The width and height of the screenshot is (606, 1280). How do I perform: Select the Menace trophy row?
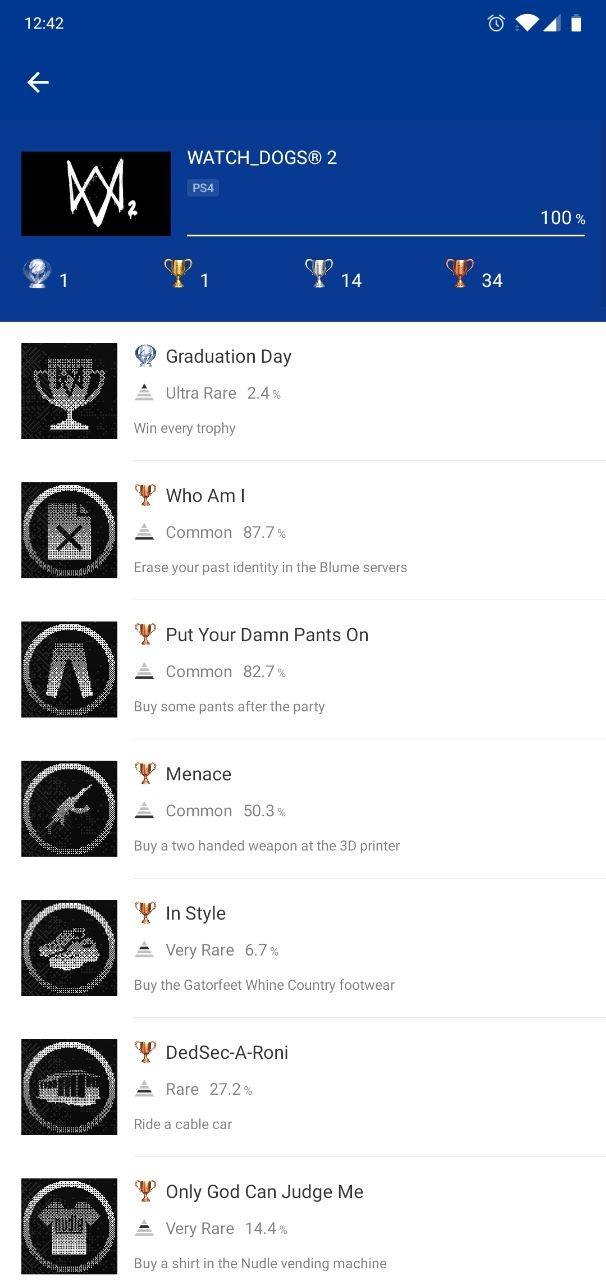pyautogui.click(x=303, y=808)
